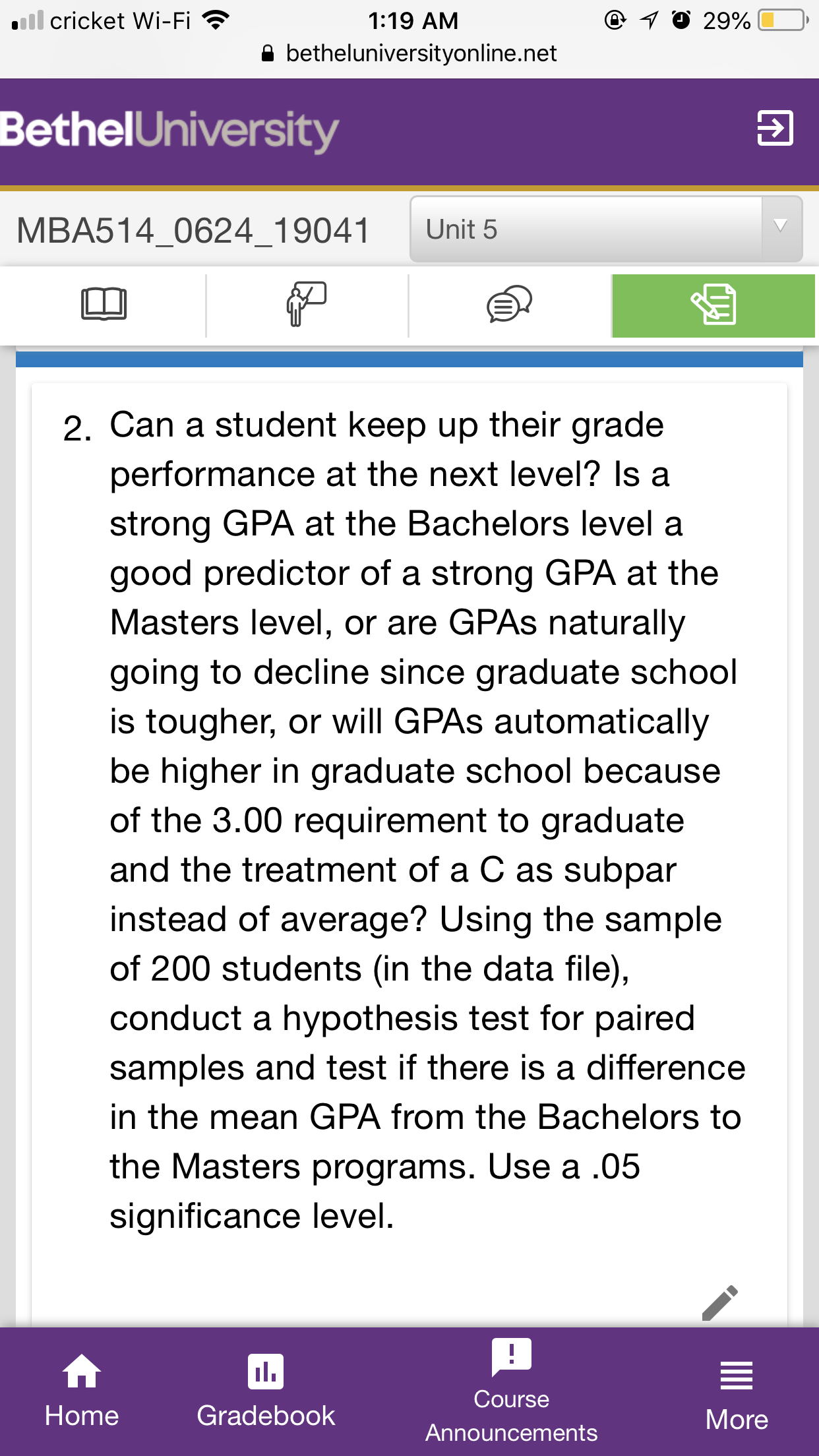Open the discussion chat bubbles tab
The width and height of the screenshot is (819, 1456).
pyautogui.click(x=509, y=304)
